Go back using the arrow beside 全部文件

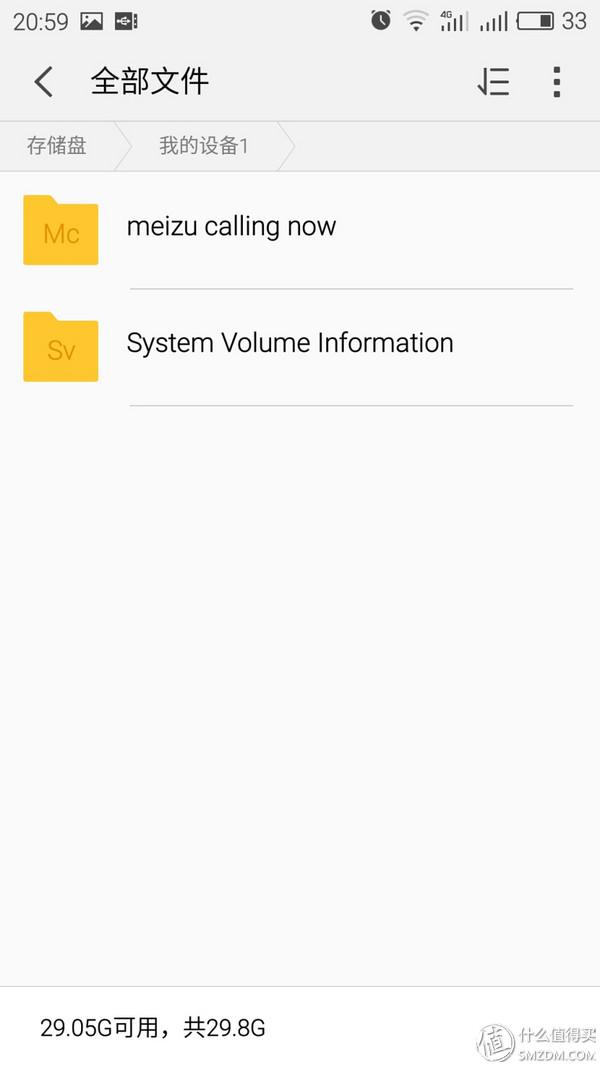pos(44,82)
